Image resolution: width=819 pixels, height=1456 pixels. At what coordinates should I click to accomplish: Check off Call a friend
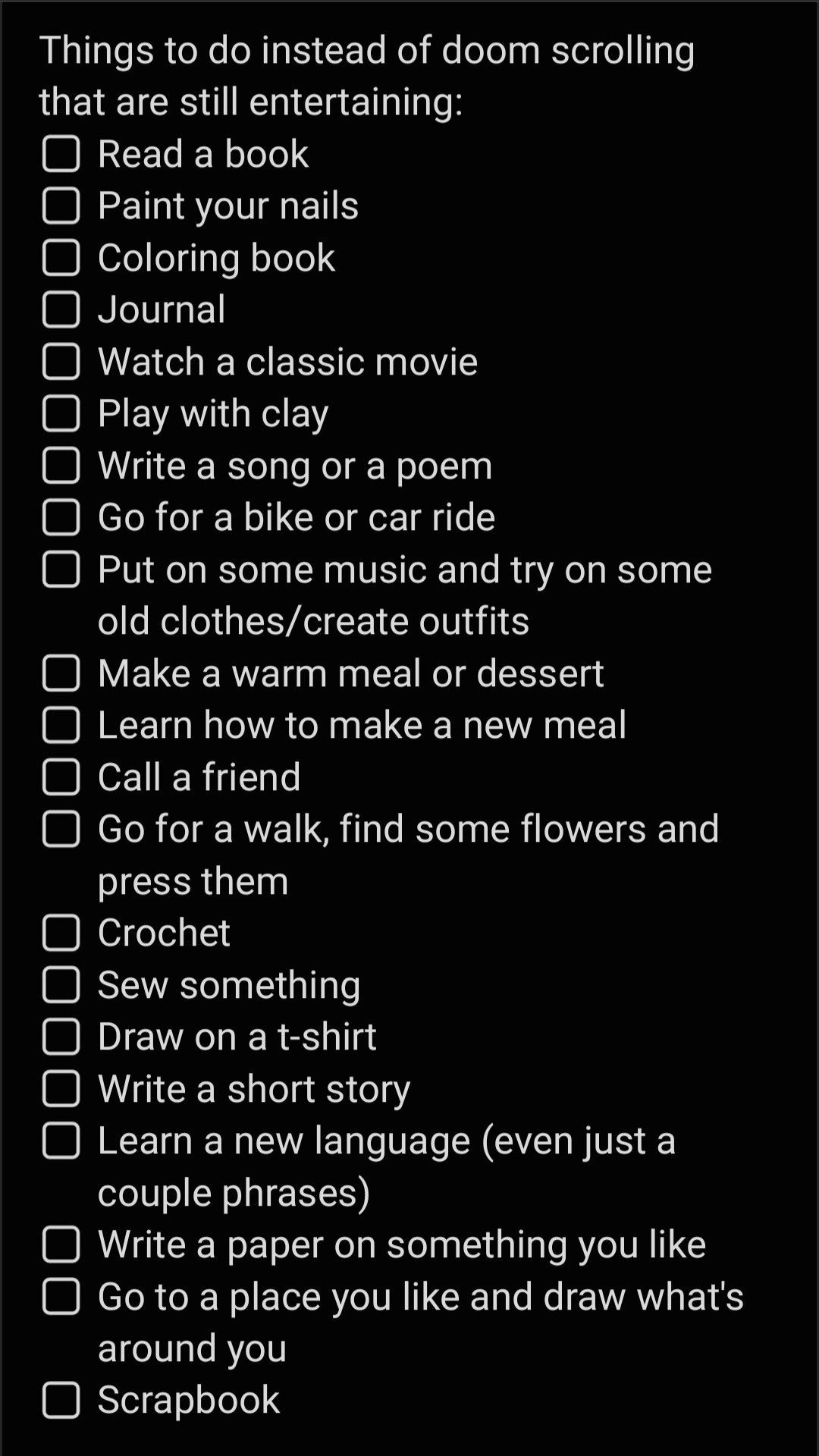pos(61,777)
